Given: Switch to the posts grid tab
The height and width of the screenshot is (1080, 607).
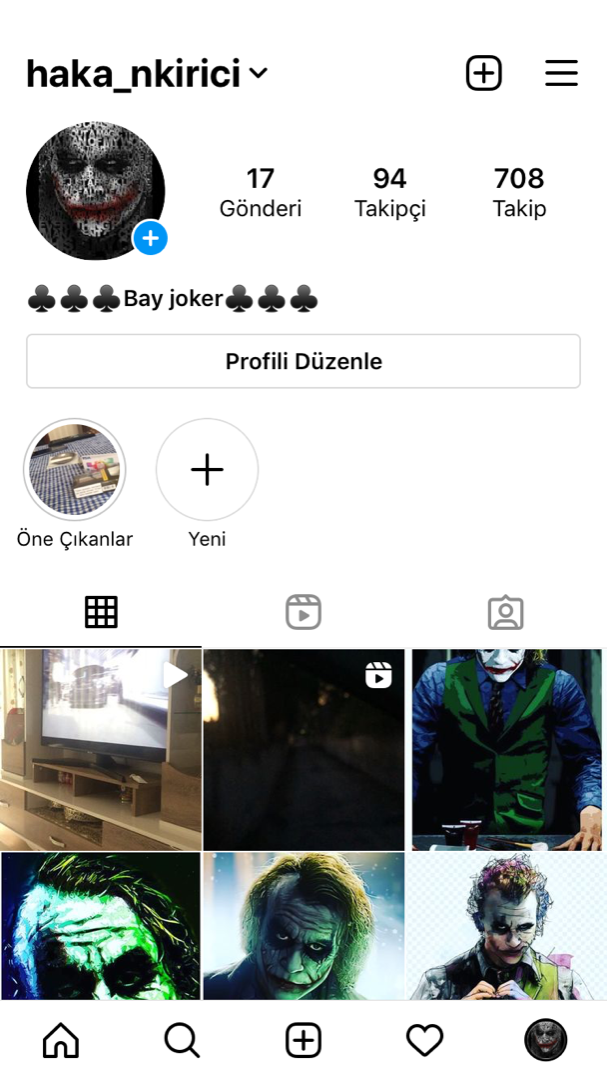Looking at the screenshot, I should pos(101,612).
